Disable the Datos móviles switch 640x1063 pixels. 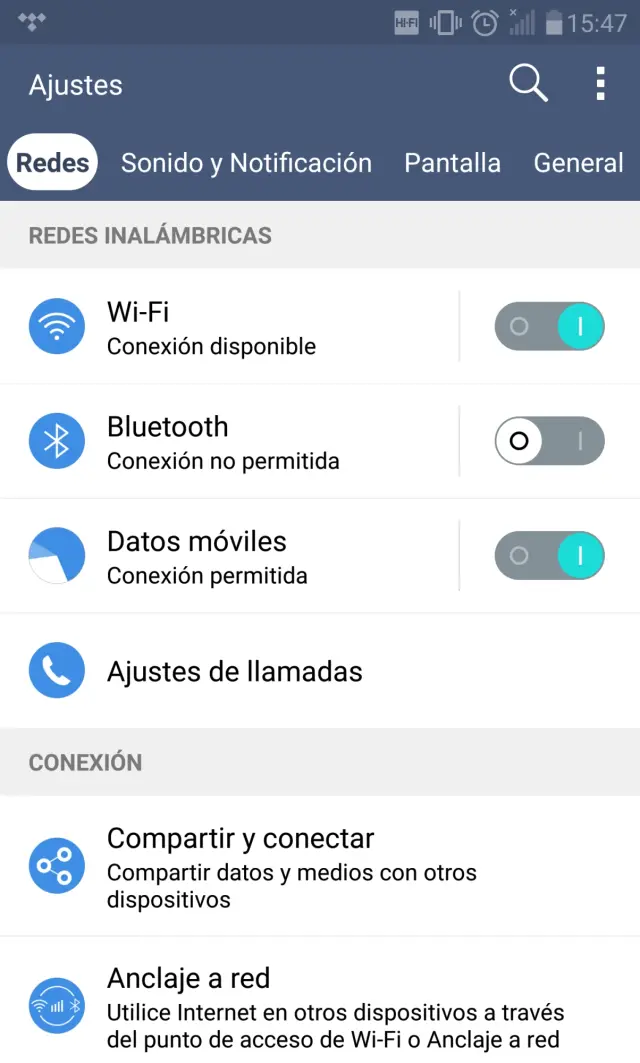tap(549, 555)
